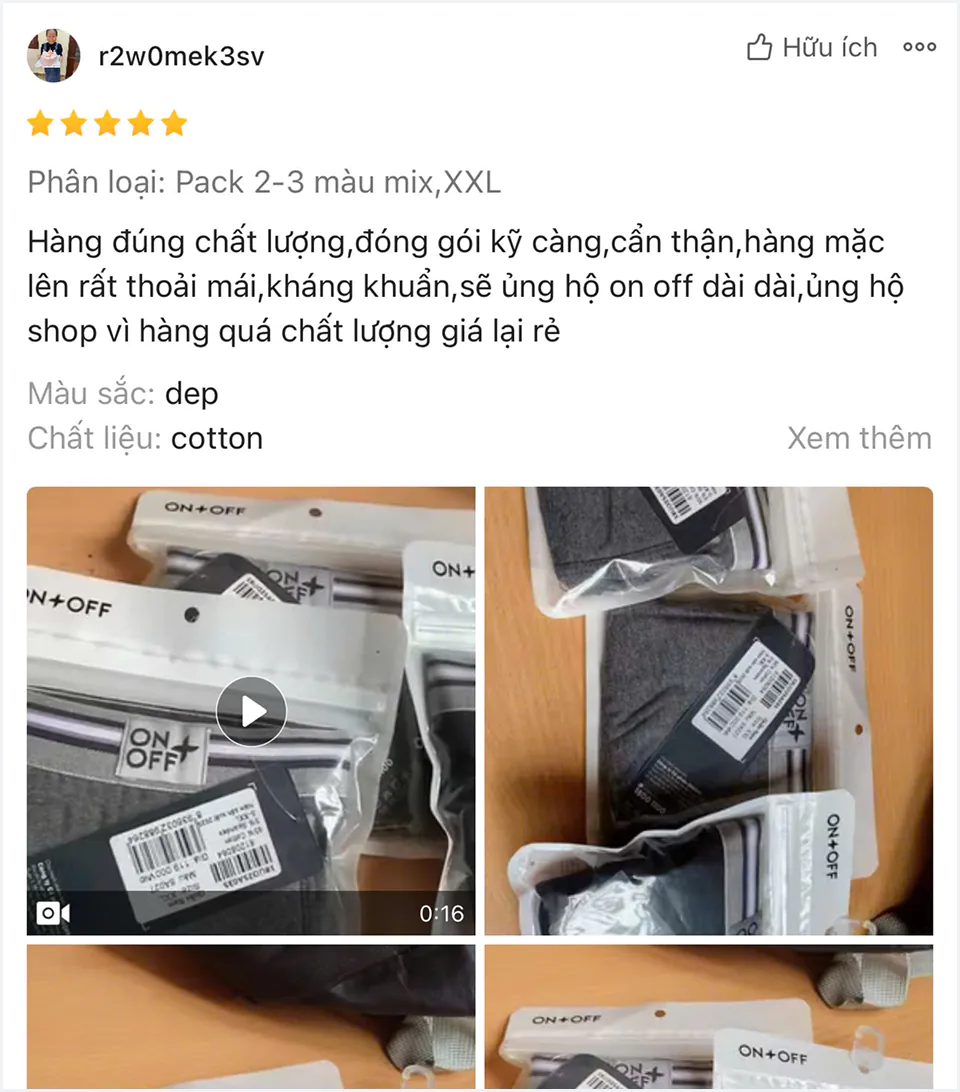The width and height of the screenshot is (960, 1092).
Task: Open the review's three-dot overflow menu
Action: [919, 47]
